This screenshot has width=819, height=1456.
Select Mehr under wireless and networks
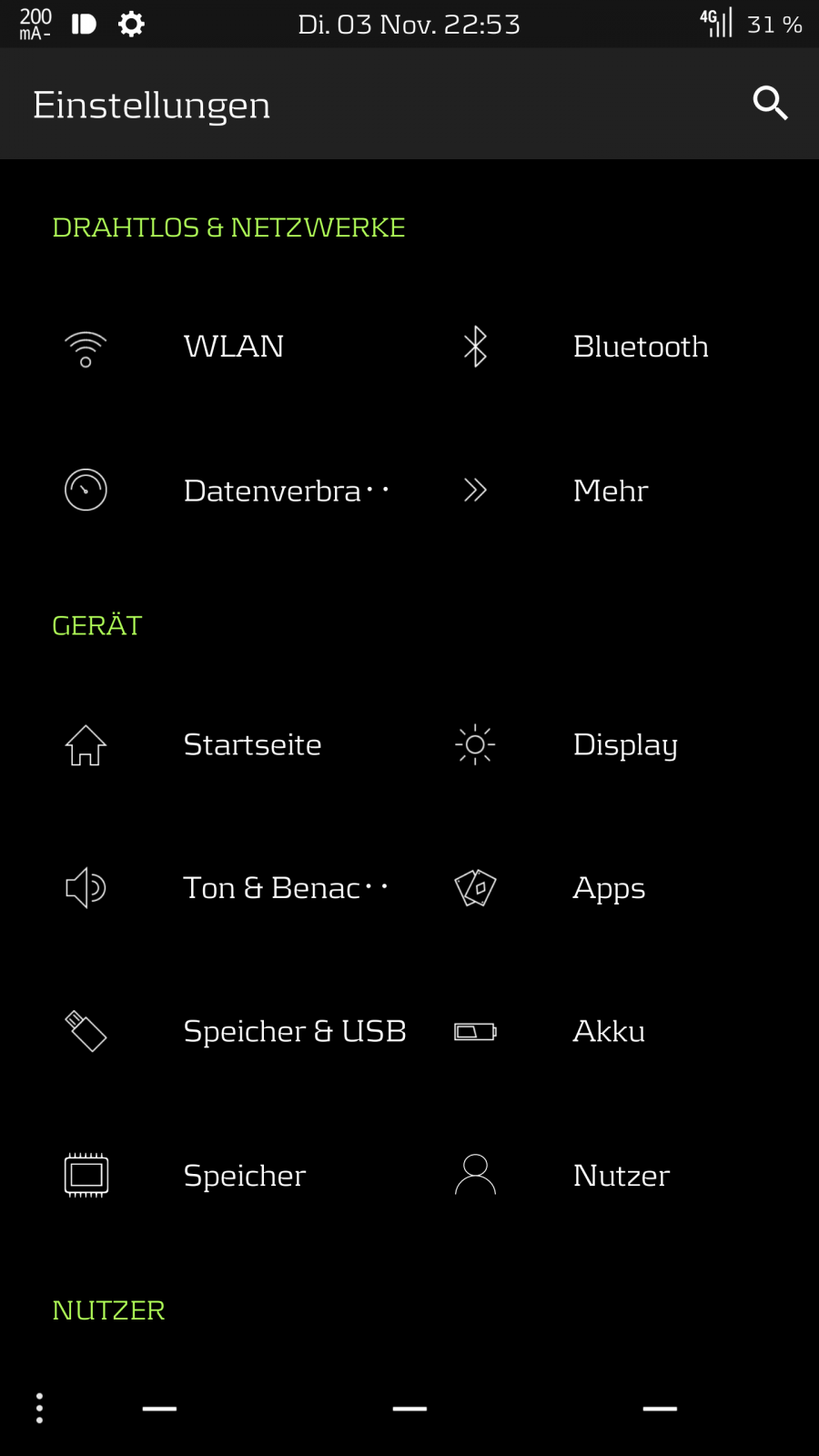point(610,490)
